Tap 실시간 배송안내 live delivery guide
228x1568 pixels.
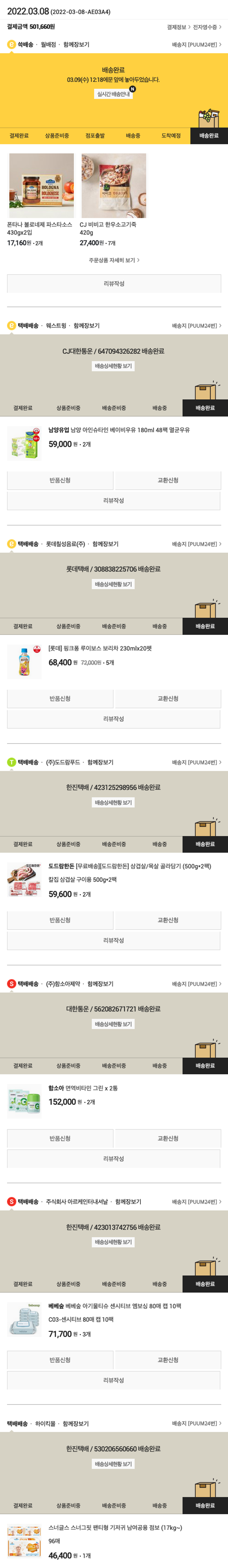(x=114, y=94)
